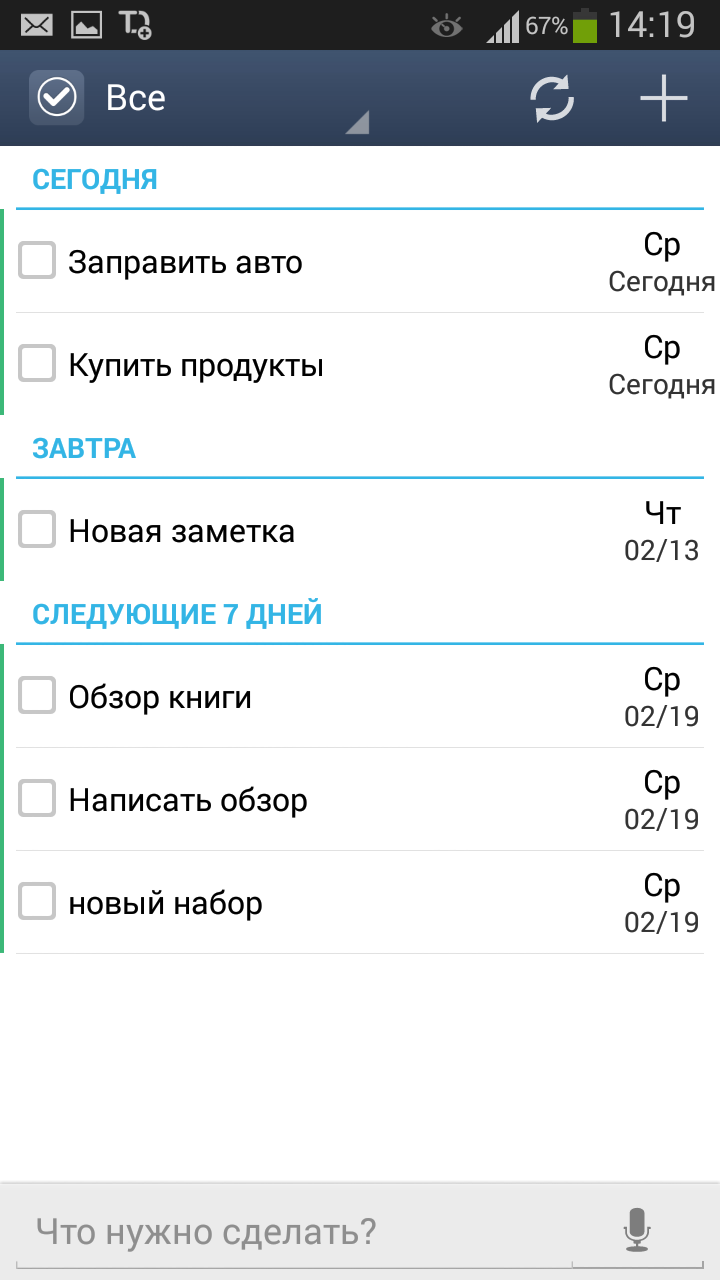Start voice input with the microphone
This screenshot has width=720, height=1280.
(636, 1230)
